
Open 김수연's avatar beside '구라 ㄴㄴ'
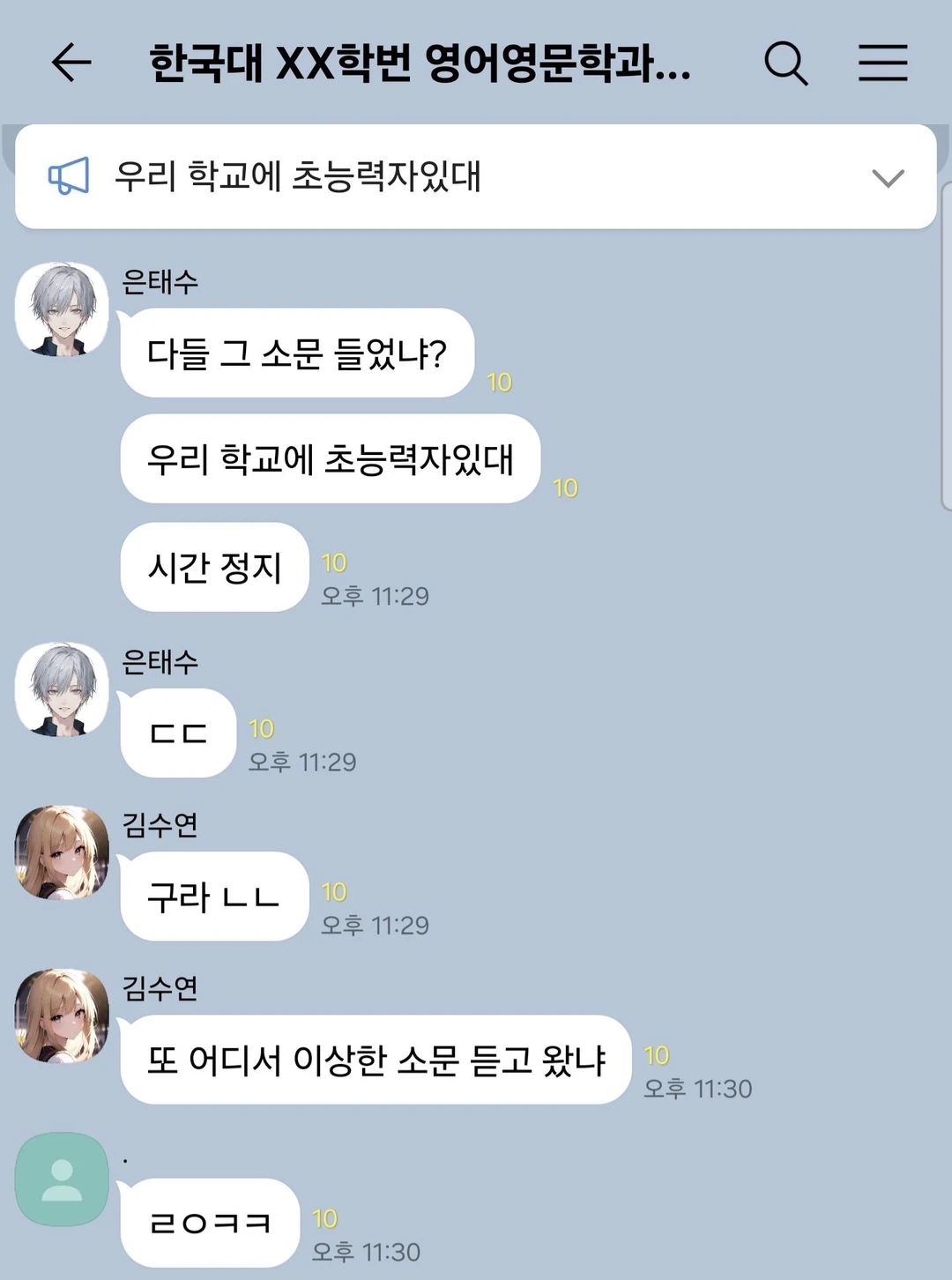(62, 852)
